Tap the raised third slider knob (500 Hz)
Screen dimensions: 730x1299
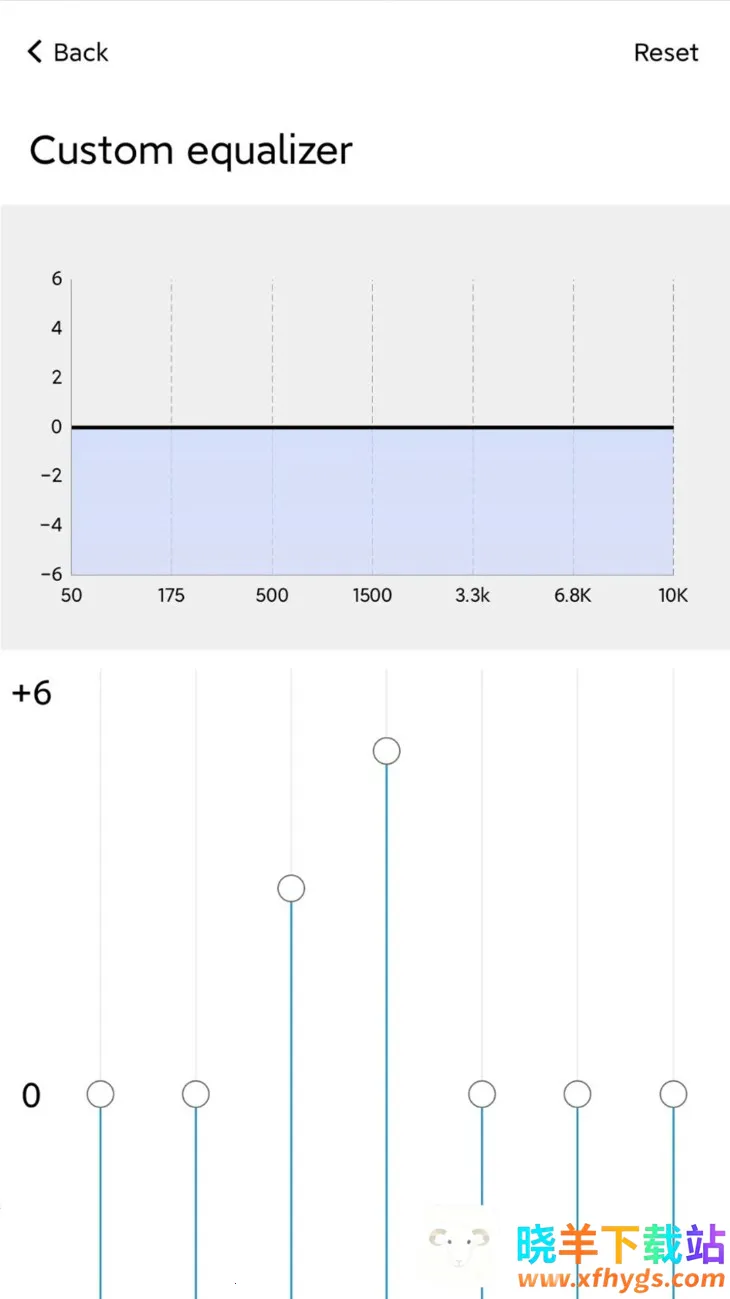pyautogui.click(x=291, y=888)
